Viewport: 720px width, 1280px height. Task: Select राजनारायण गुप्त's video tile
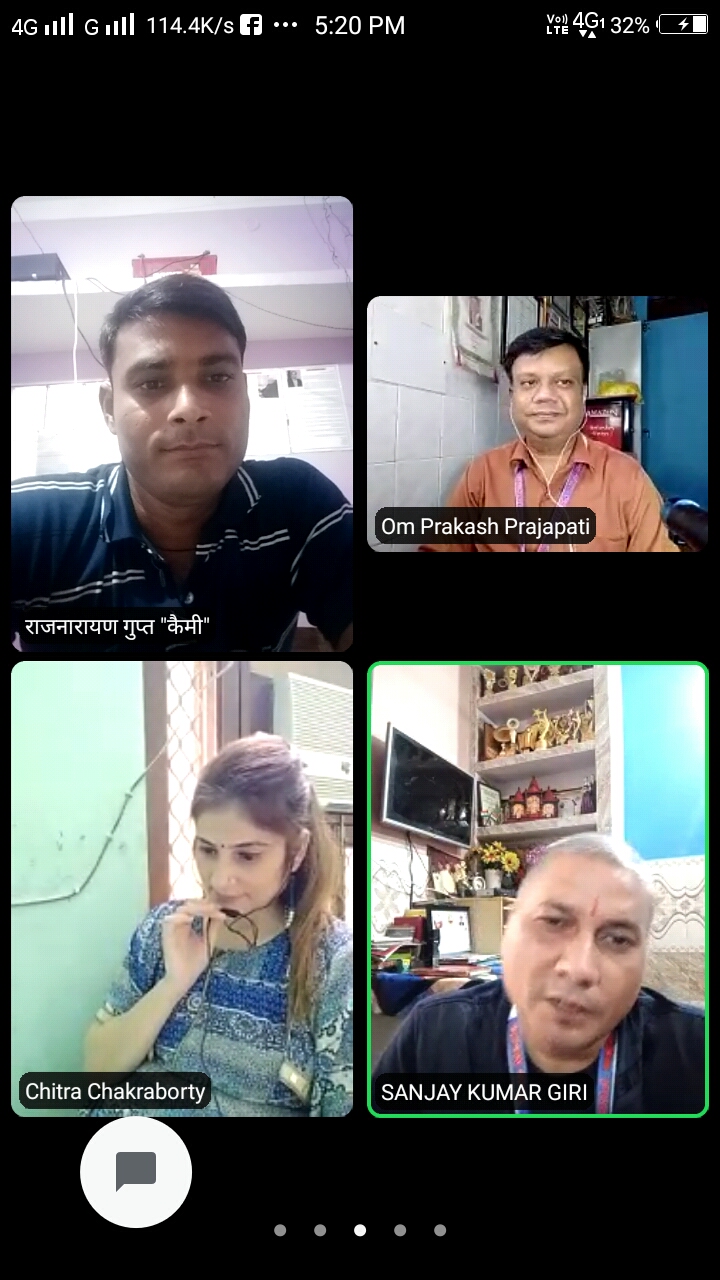coord(182,424)
